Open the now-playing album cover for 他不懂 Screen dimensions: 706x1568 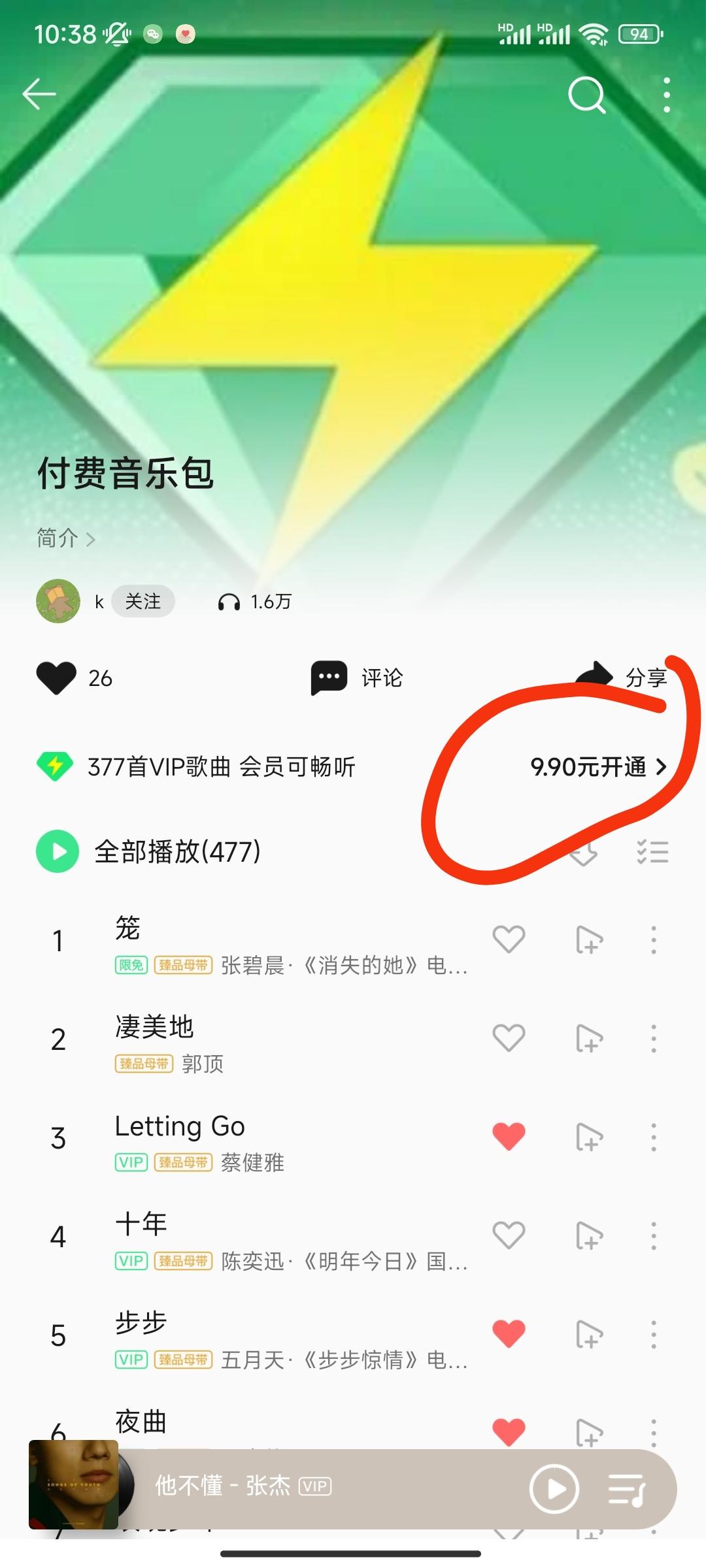74,1484
